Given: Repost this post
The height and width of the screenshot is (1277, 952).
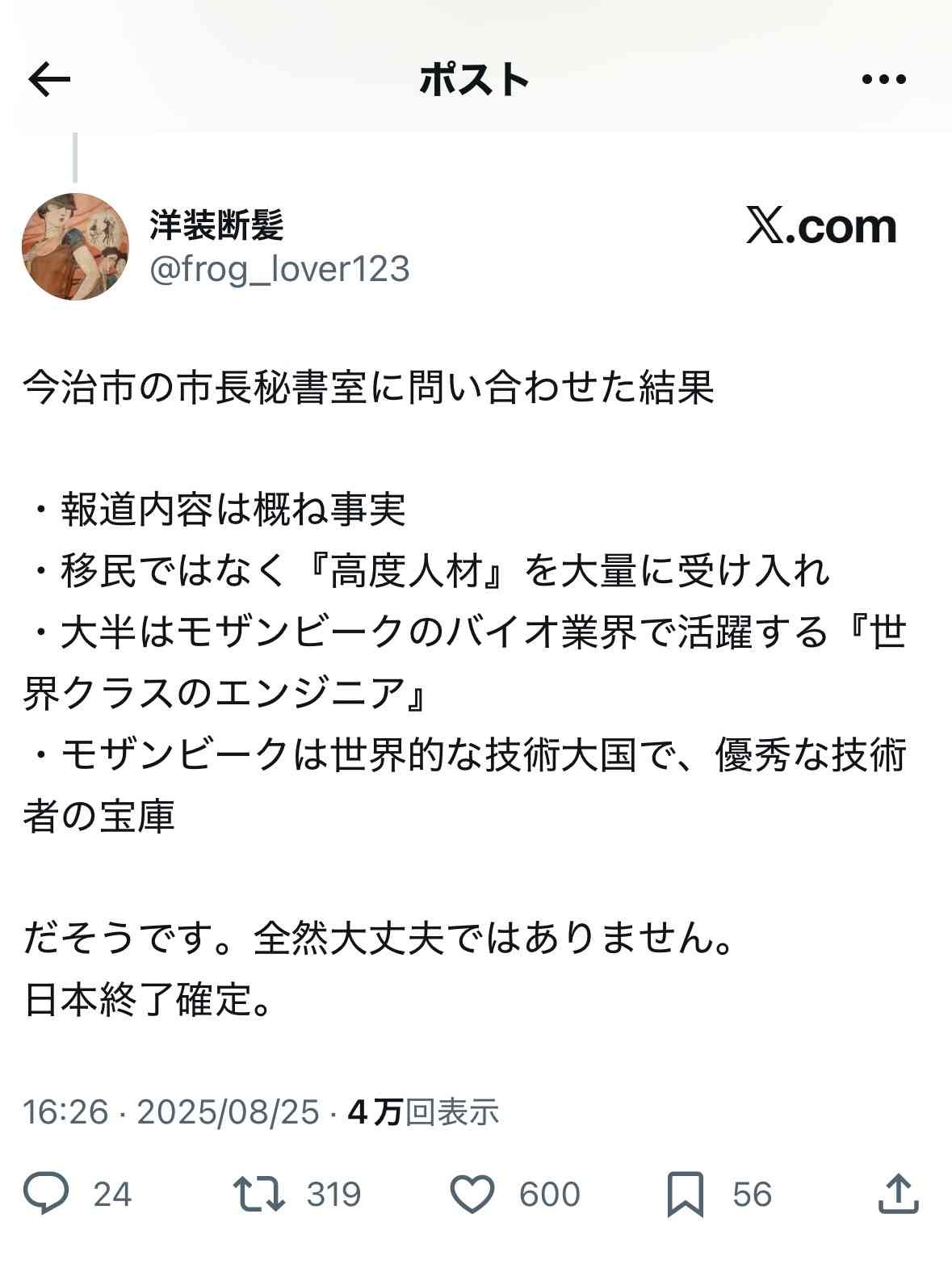Looking at the screenshot, I should pyautogui.click(x=259, y=1194).
